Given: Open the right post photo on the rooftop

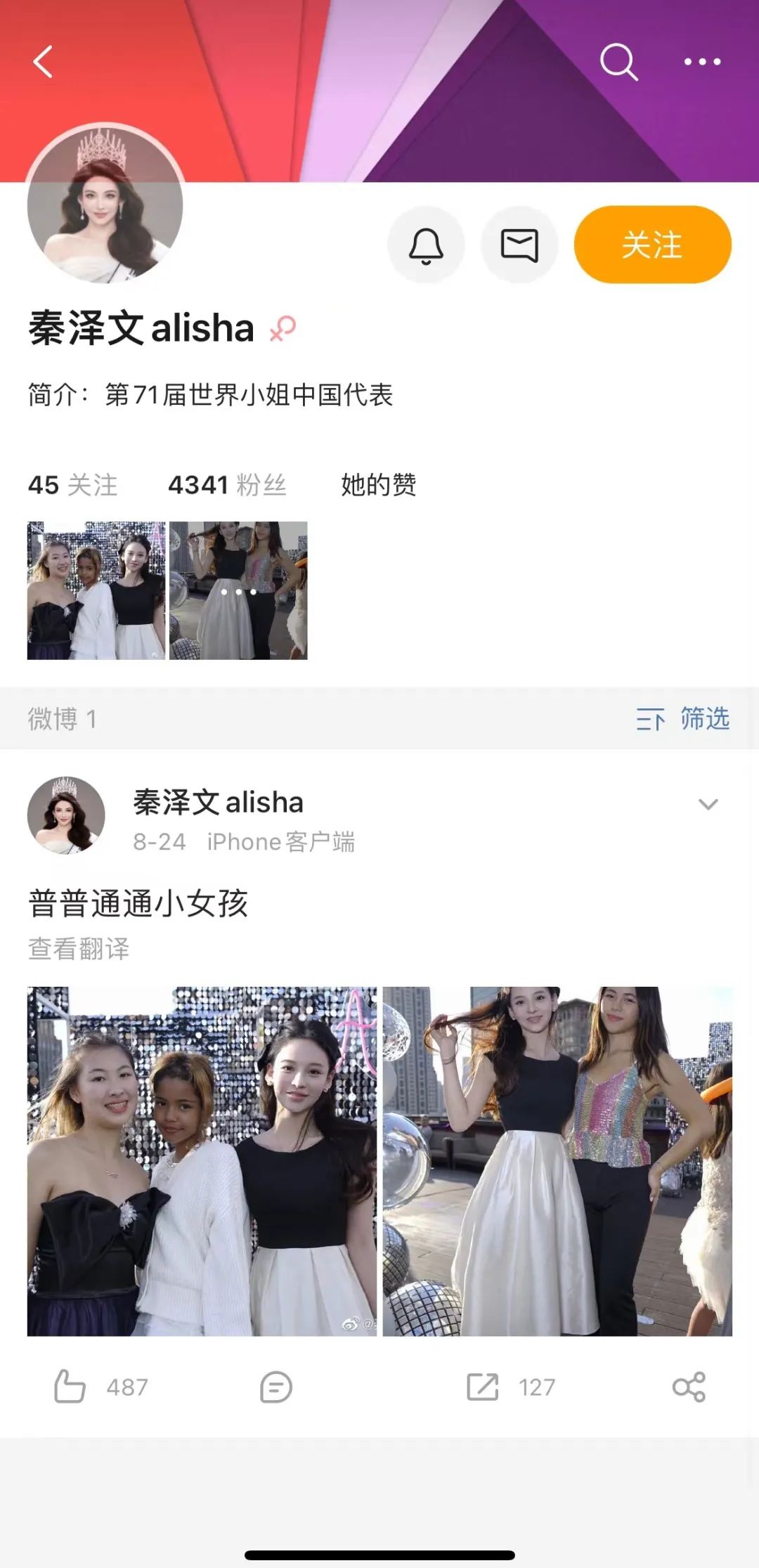Looking at the screenshot, I should (x=557, y=1161).
